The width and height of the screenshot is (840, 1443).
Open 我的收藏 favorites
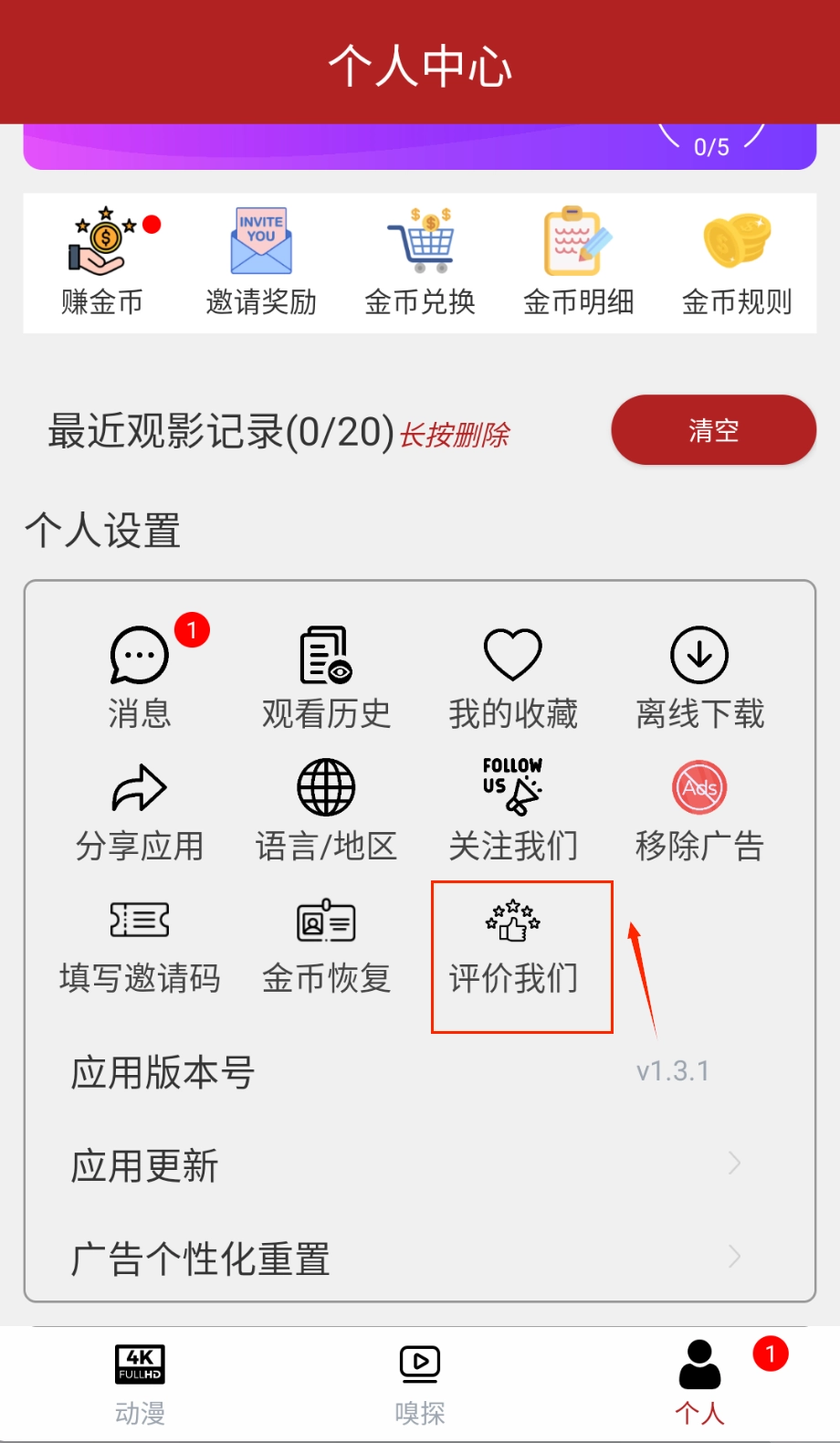[513, 678]
